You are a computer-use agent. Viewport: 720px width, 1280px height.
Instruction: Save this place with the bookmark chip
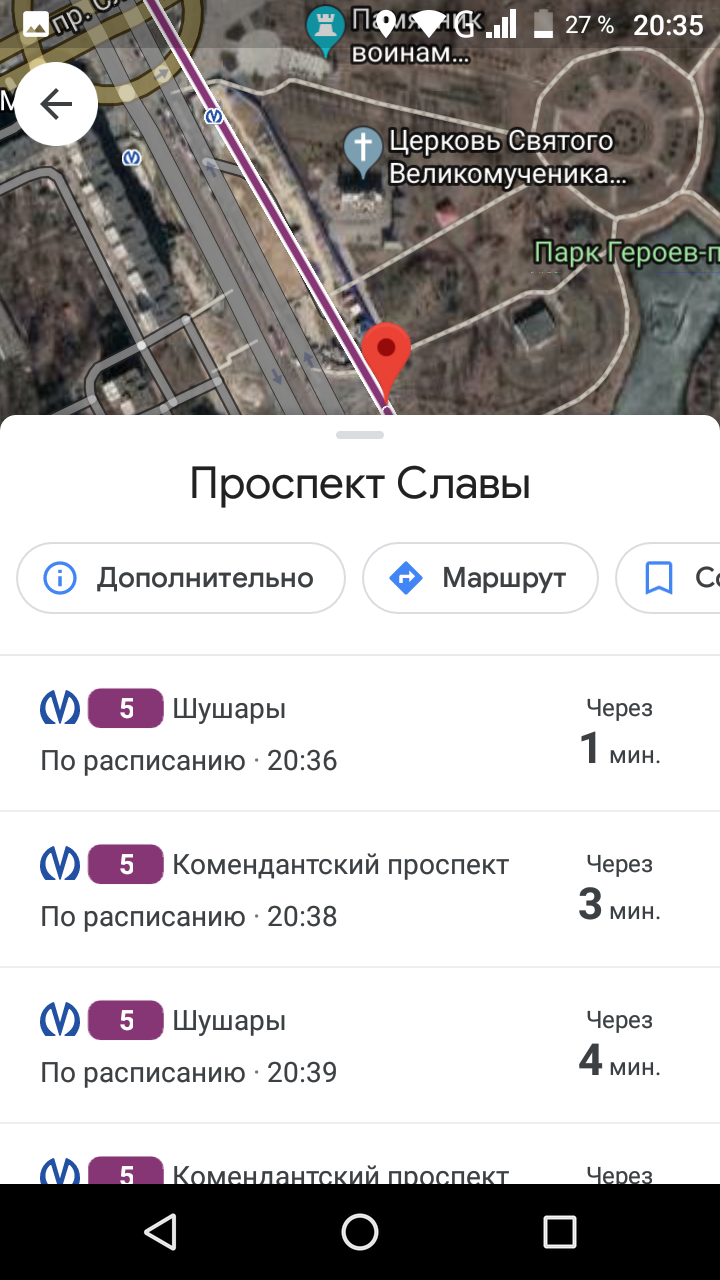click(670, 578)
